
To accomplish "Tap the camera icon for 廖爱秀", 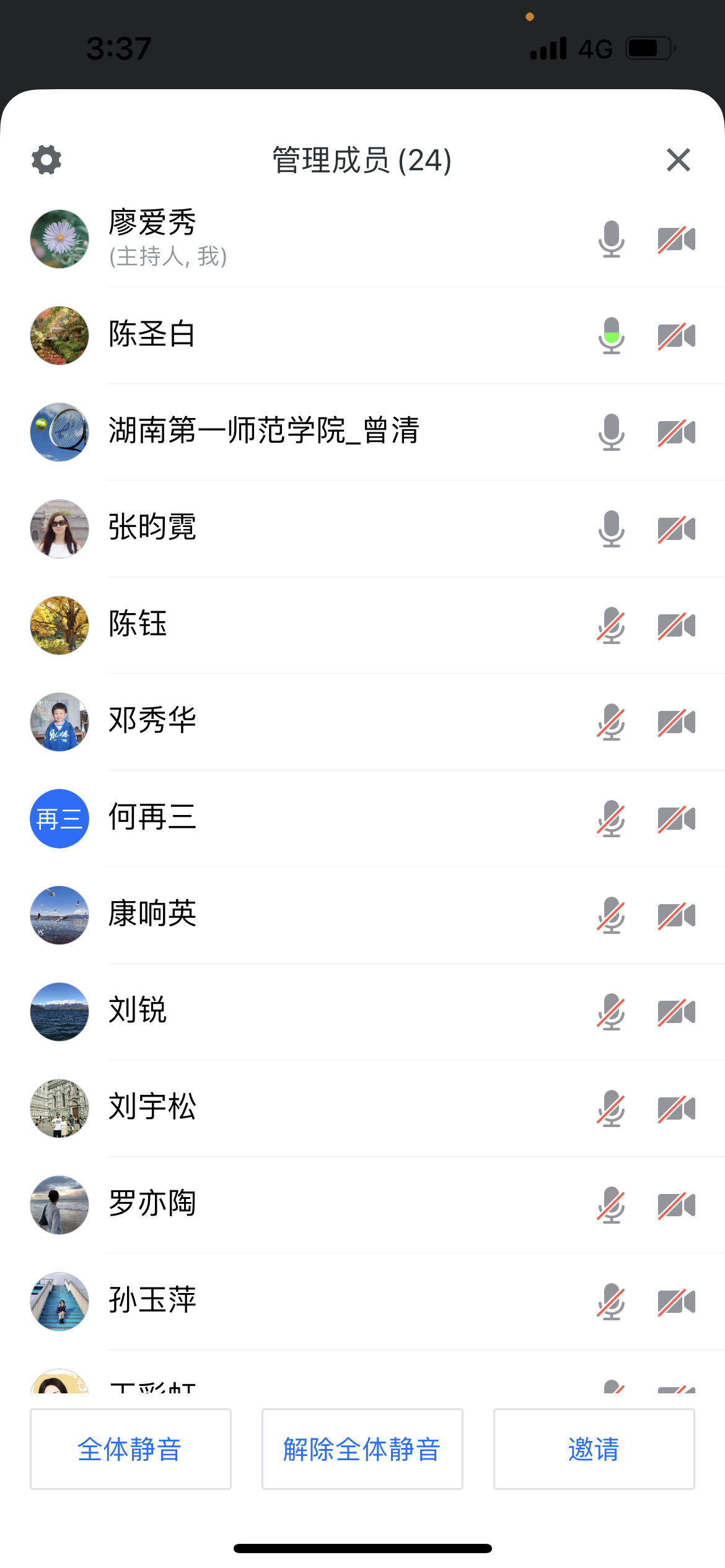I will tap(676, 239).
